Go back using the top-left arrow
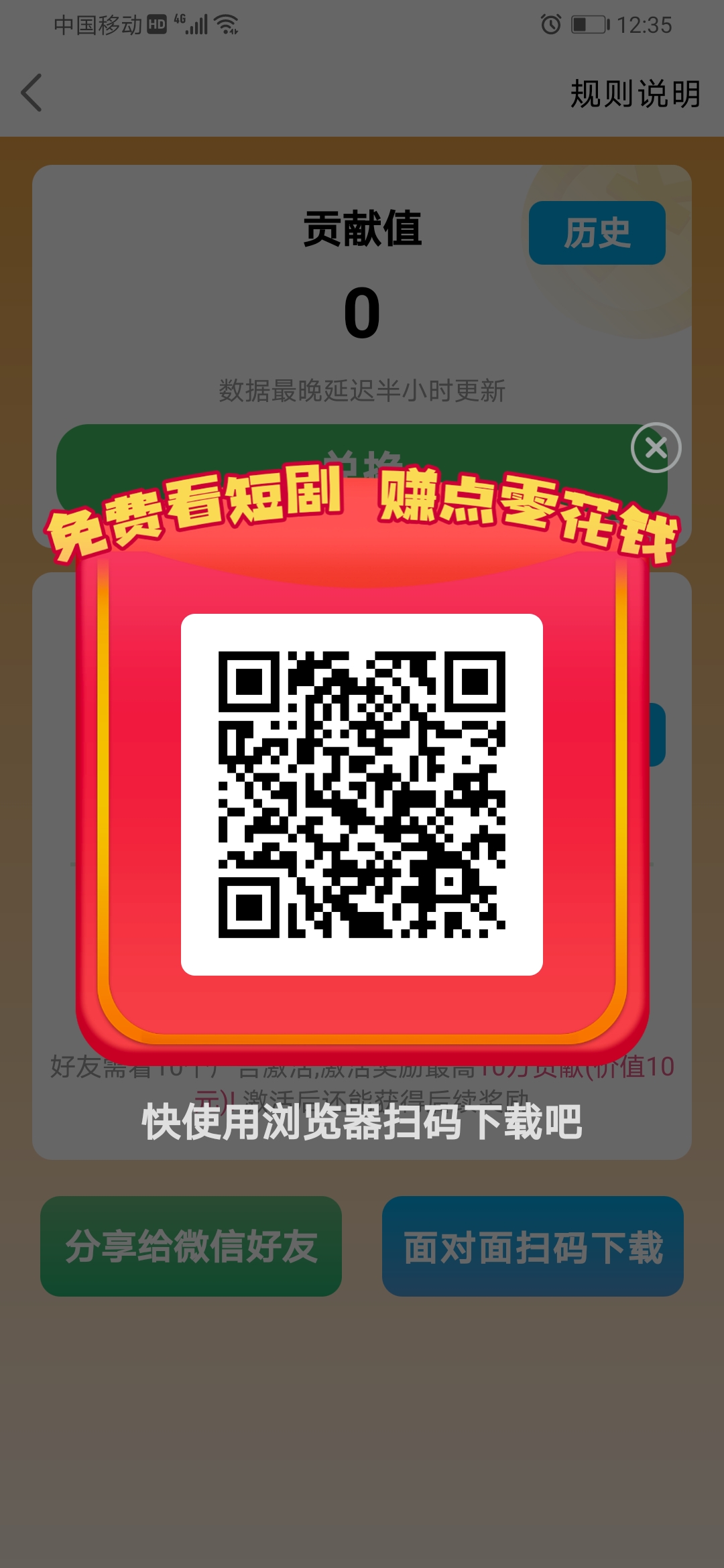Screen dimensions: 724x1568 point(32,92)
